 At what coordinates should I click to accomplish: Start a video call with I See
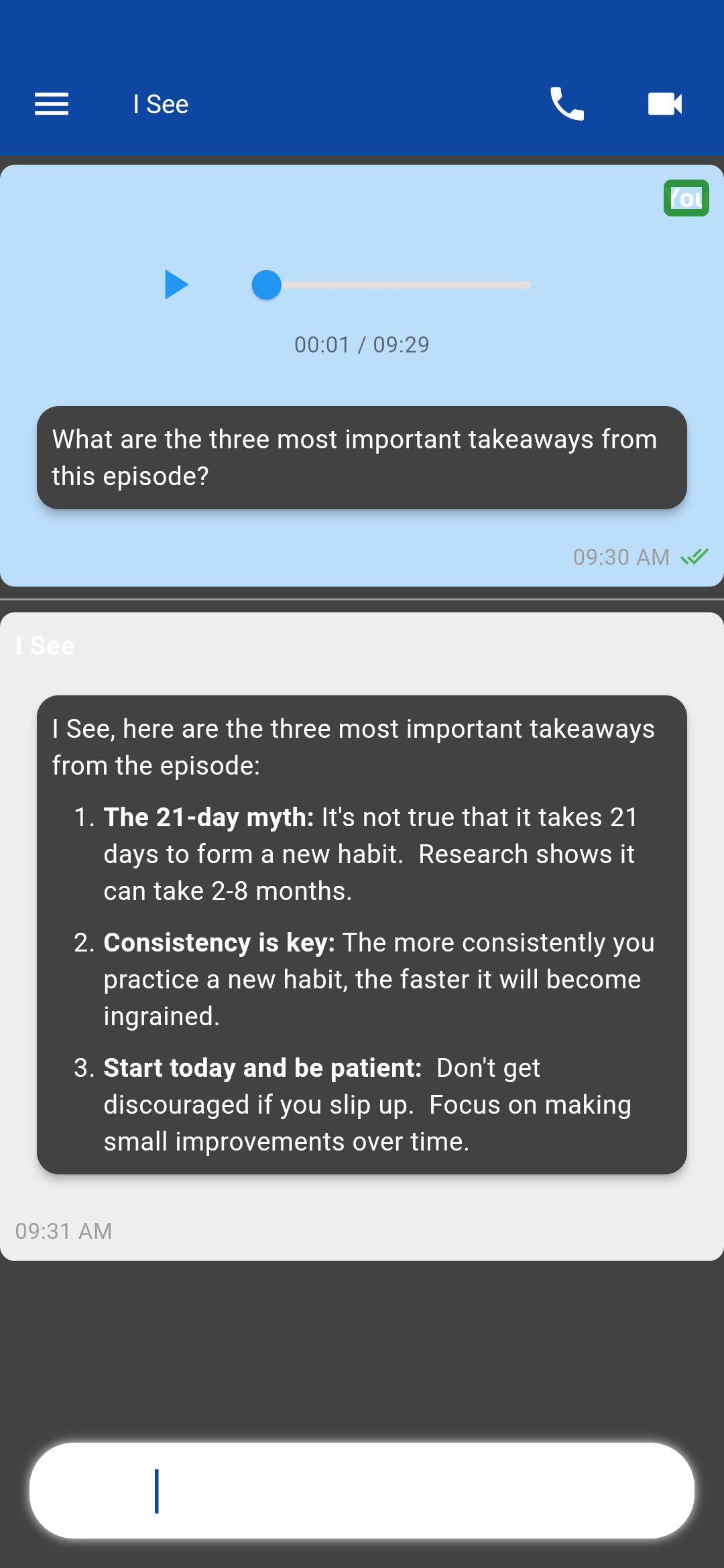coord(665,104)
